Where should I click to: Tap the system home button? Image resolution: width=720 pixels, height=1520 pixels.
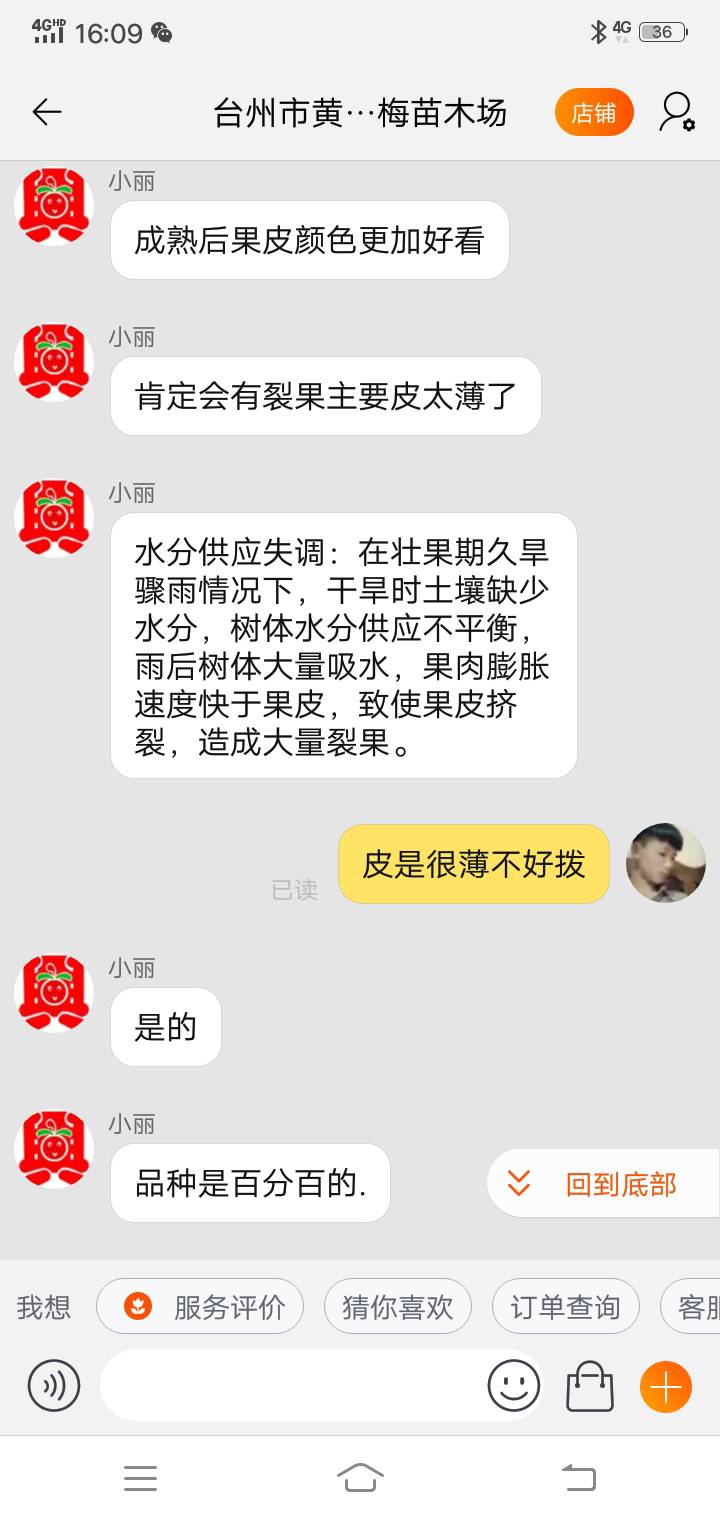click(360, 1477)
